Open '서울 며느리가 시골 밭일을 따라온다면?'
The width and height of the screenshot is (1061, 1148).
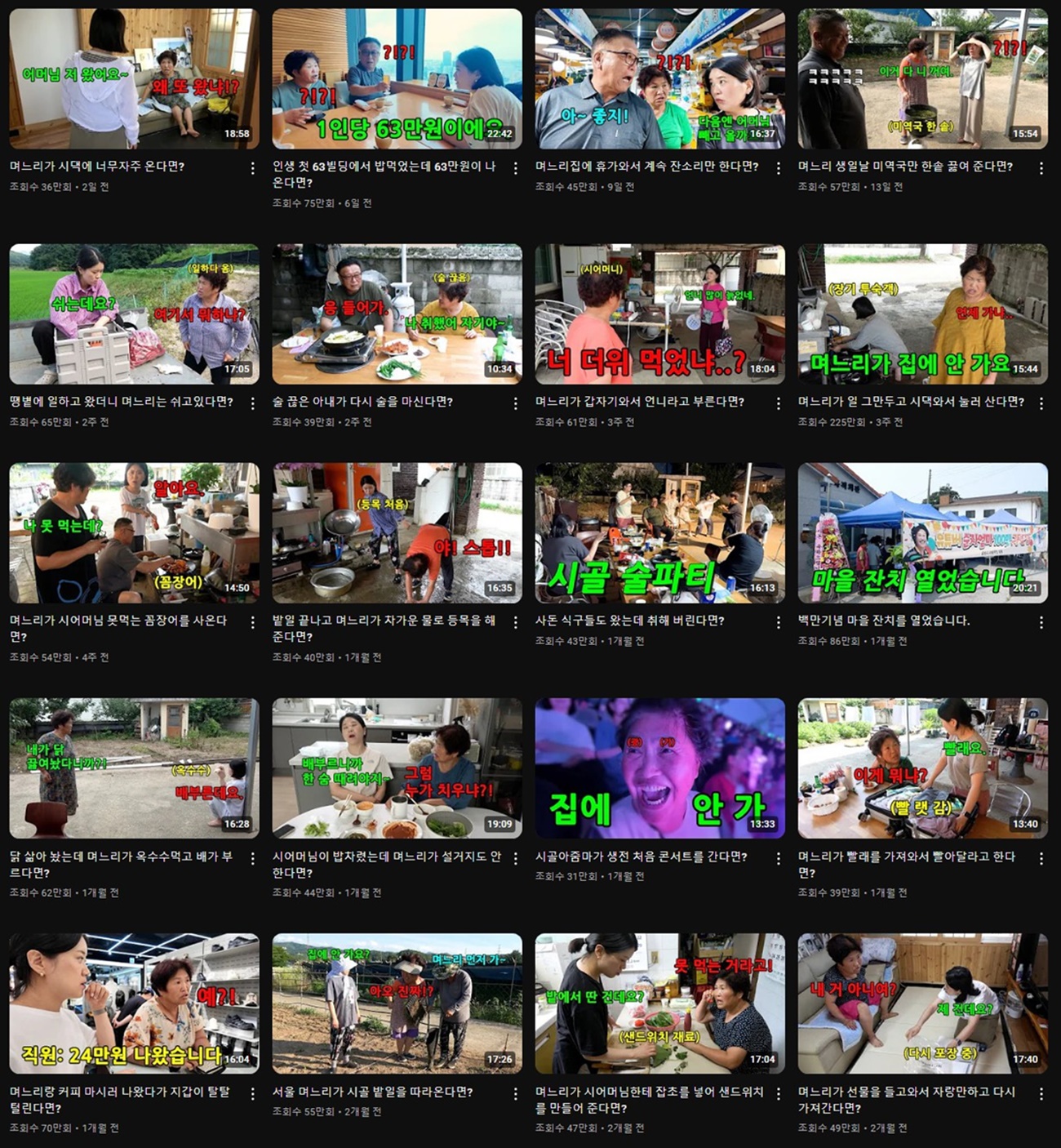[397, 1003]
